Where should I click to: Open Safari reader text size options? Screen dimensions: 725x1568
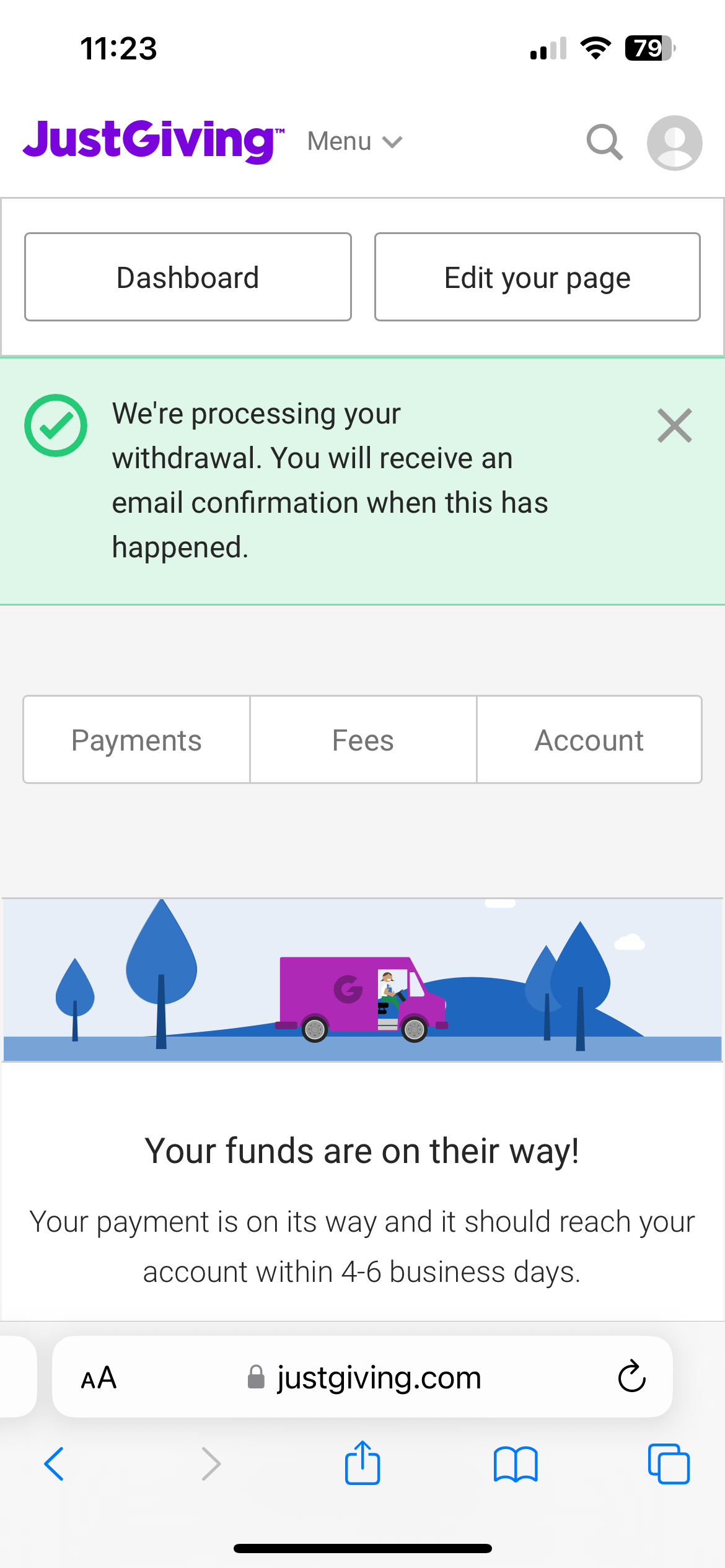[x=99, y=1378]
